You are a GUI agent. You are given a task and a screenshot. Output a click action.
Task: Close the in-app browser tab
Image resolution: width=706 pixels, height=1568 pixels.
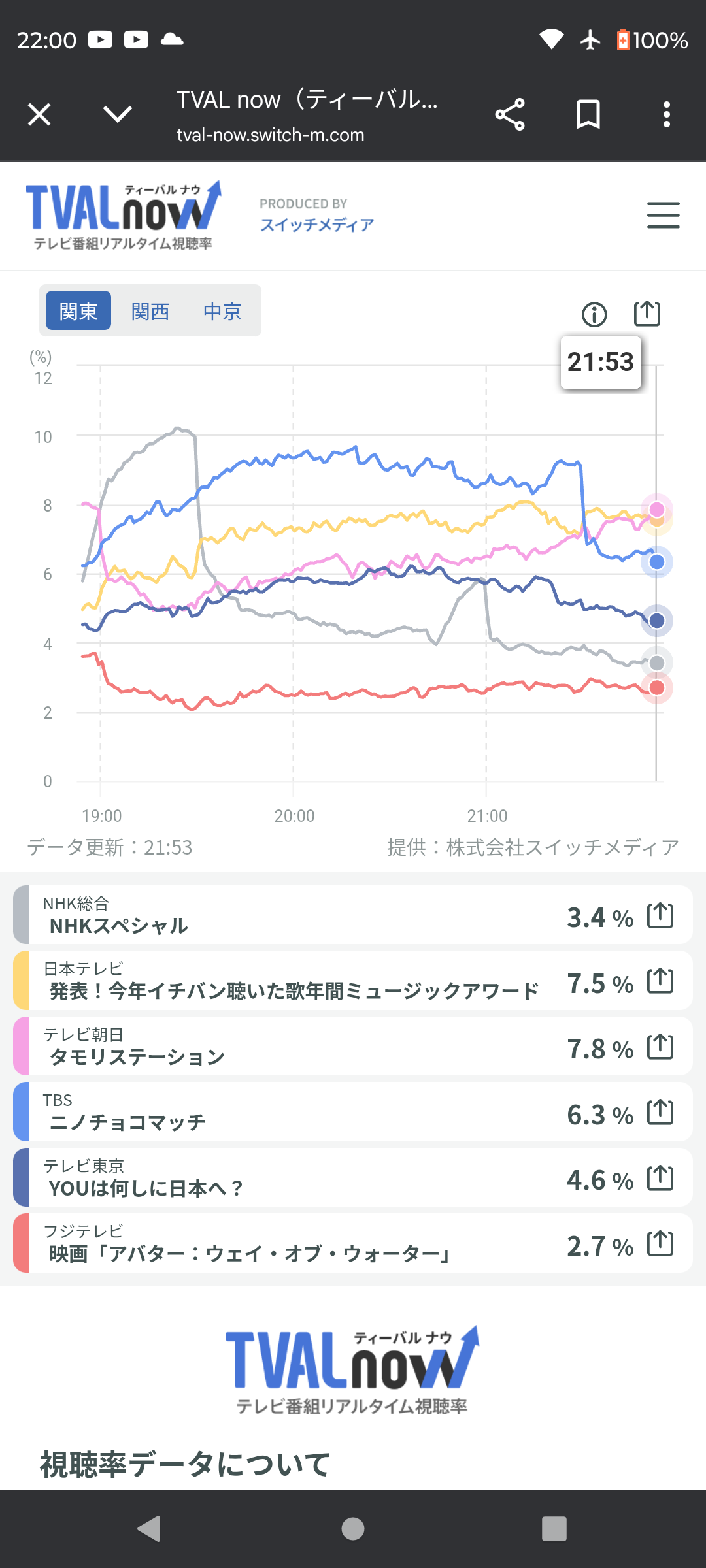(39, 115)
